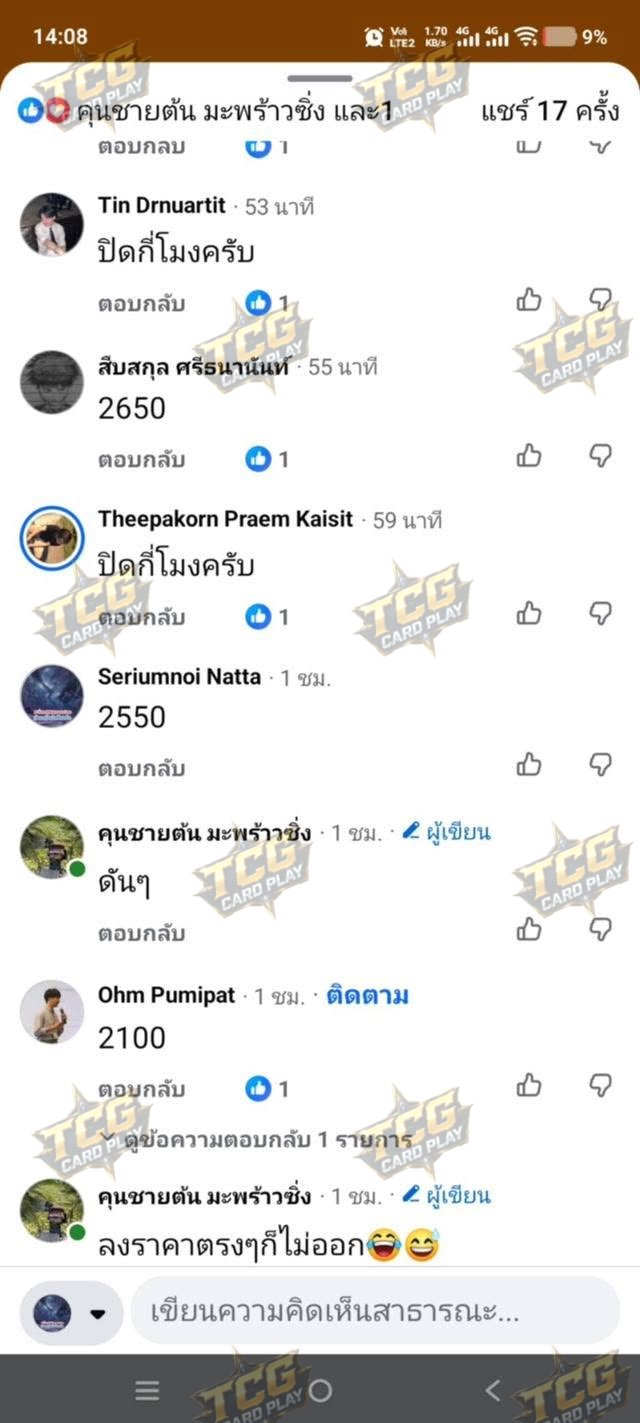The height and width of the screenshot is (1423, 640).
Task: Dislike Tin Drnuartit's comment
Action: point(600,300)
